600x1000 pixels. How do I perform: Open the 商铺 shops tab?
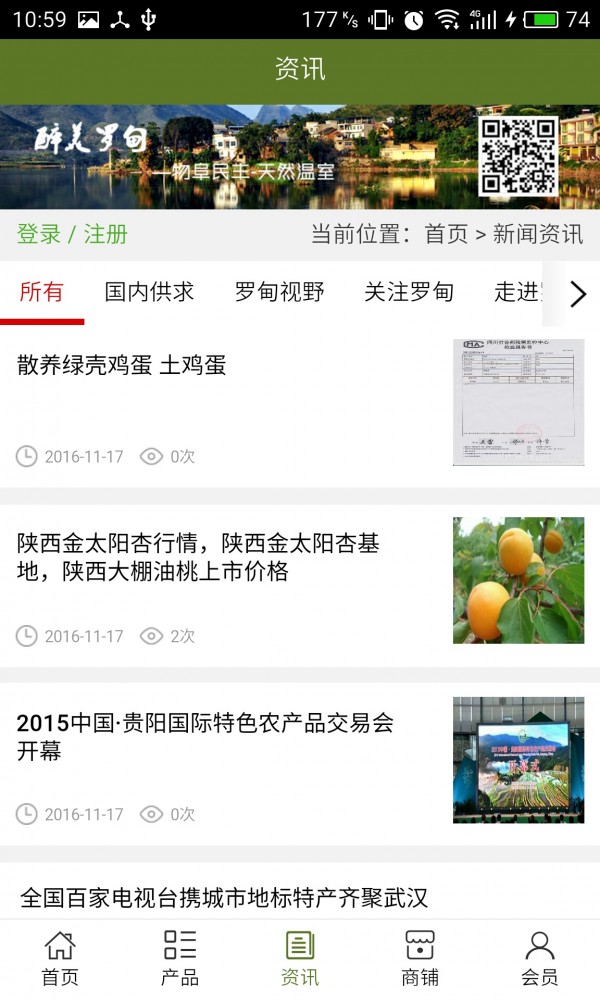pos(420,958)
